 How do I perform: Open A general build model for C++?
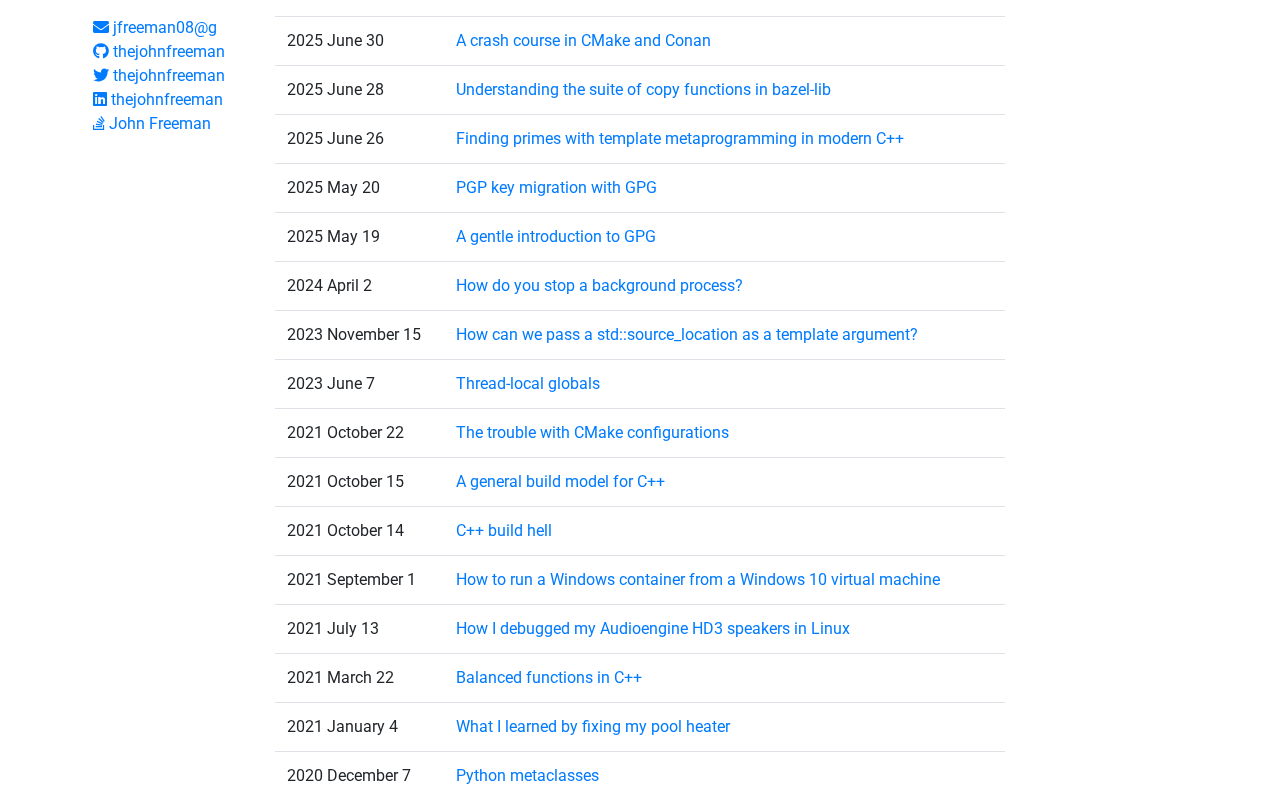point(560,482)
